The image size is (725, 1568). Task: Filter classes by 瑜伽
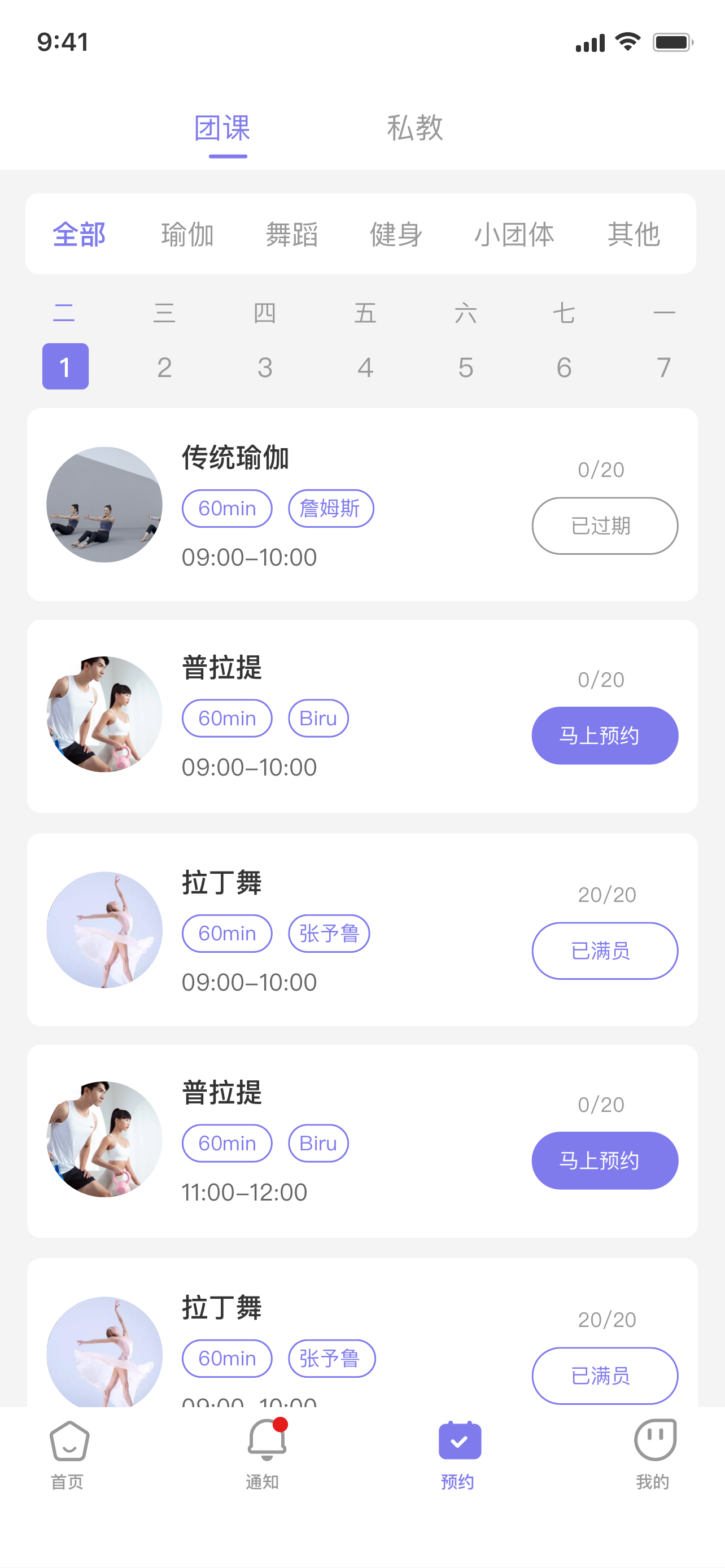(x=187, y=235)
